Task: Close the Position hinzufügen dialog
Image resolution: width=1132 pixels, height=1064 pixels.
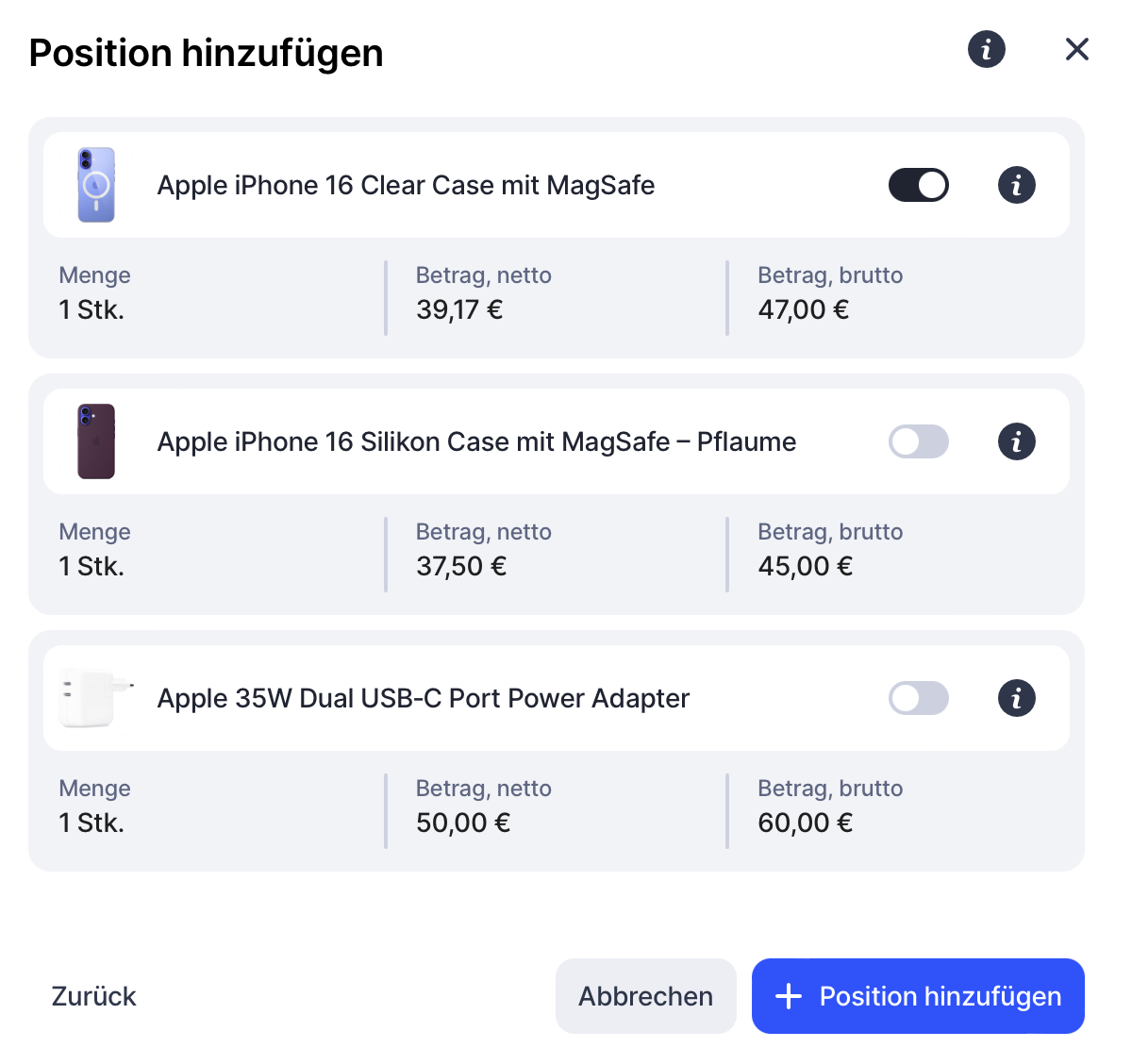Action: coord(1076,49)
